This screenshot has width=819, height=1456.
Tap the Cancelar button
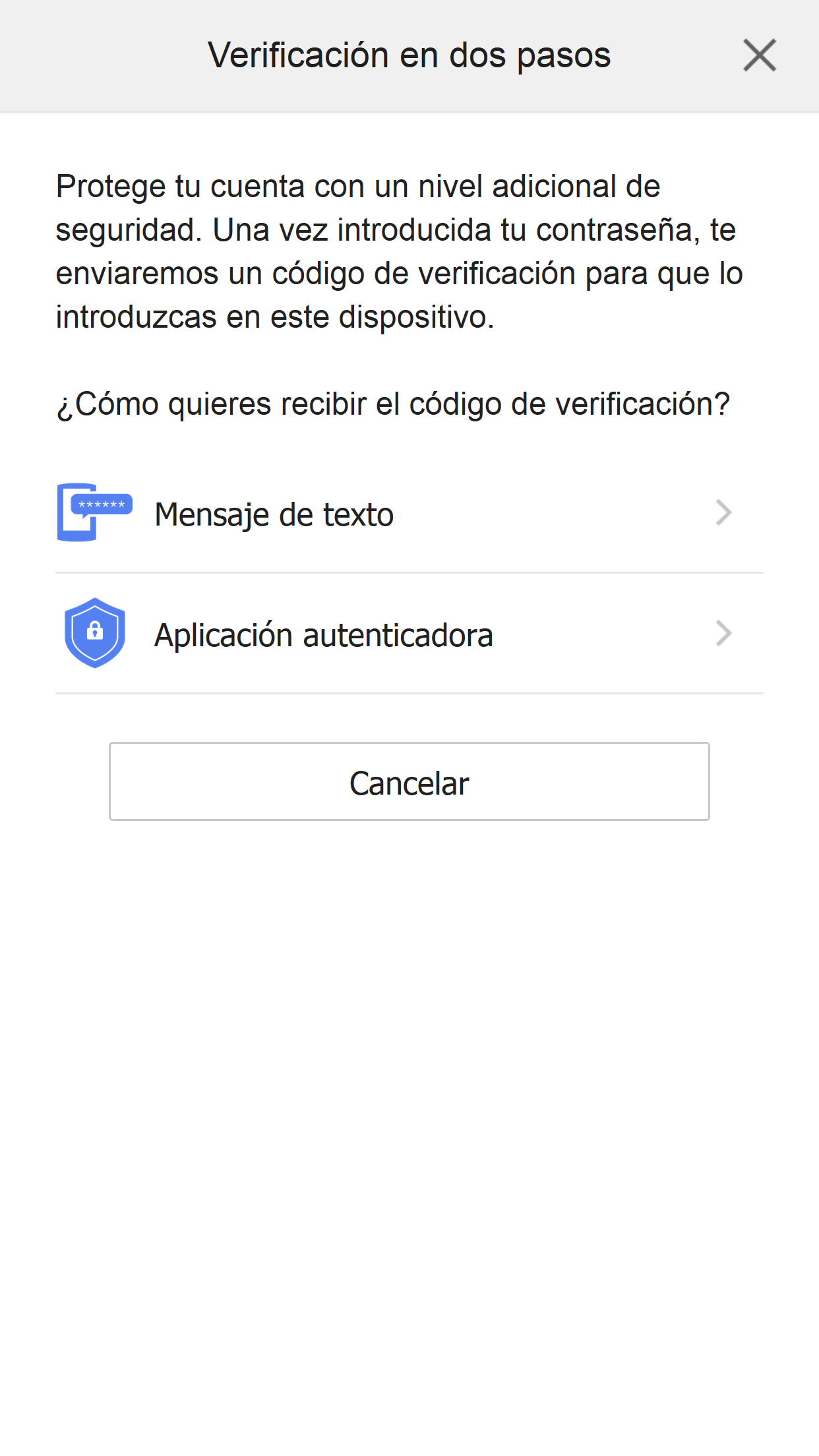409,781
